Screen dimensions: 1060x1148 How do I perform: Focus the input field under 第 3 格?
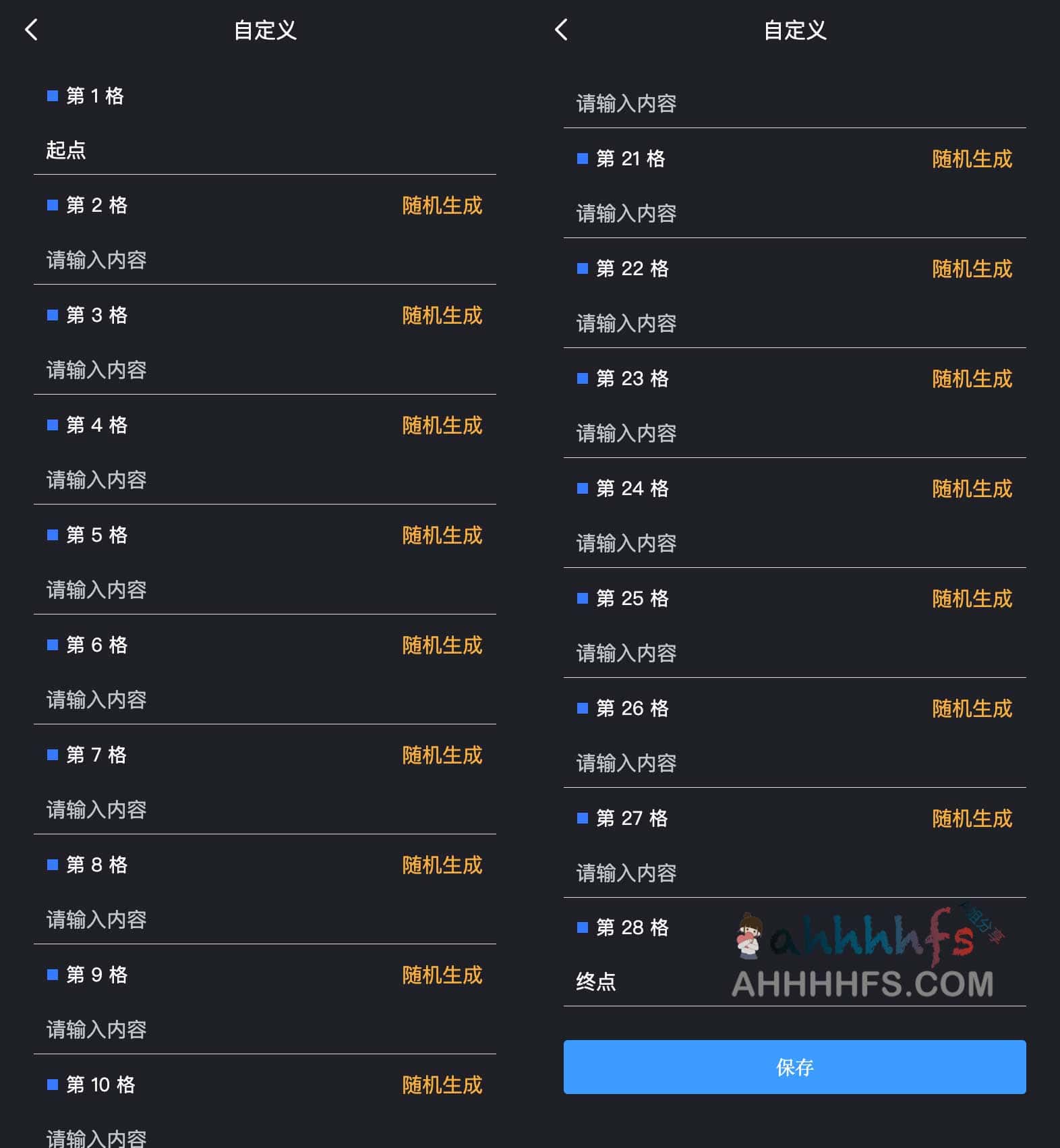point(264,370)
